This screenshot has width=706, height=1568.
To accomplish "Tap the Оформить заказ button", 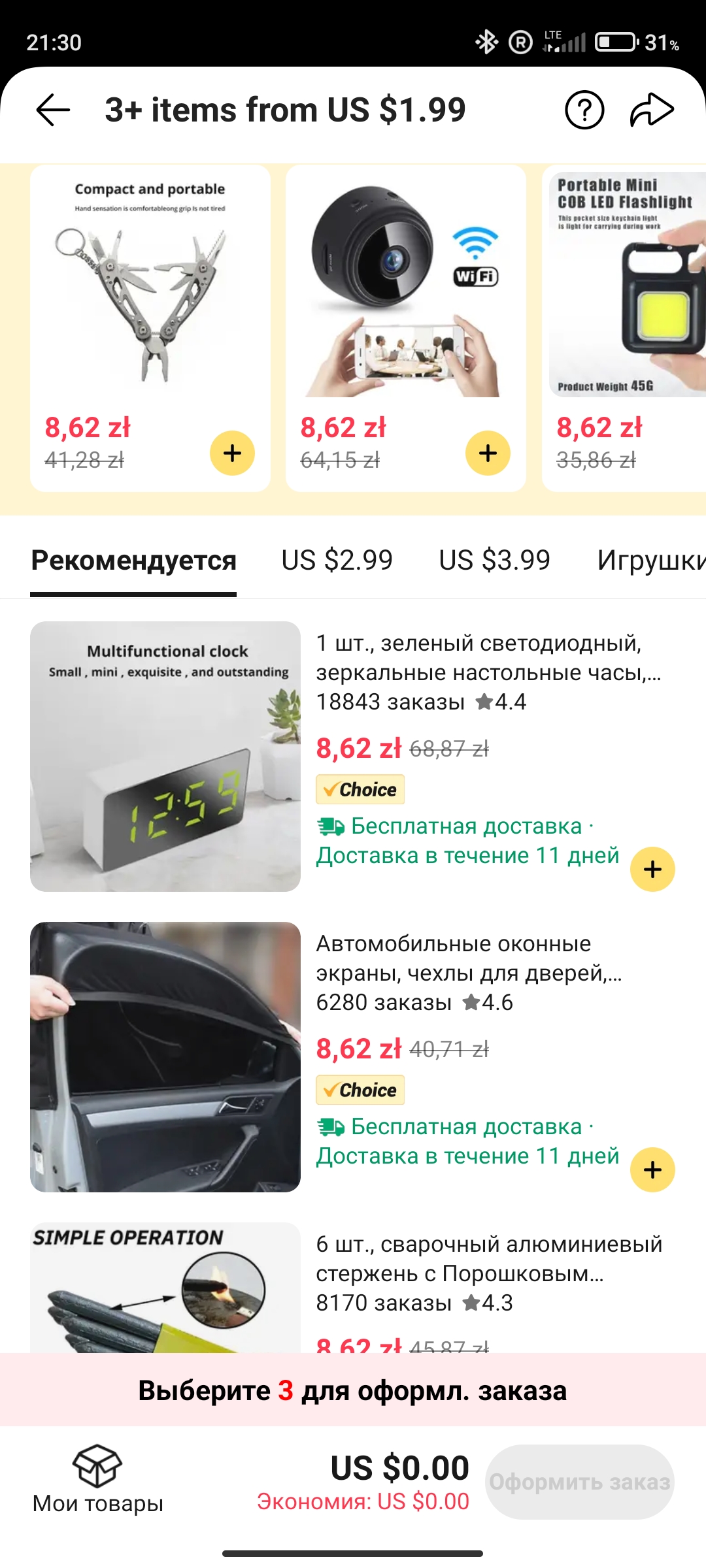I will point(580,1482).
